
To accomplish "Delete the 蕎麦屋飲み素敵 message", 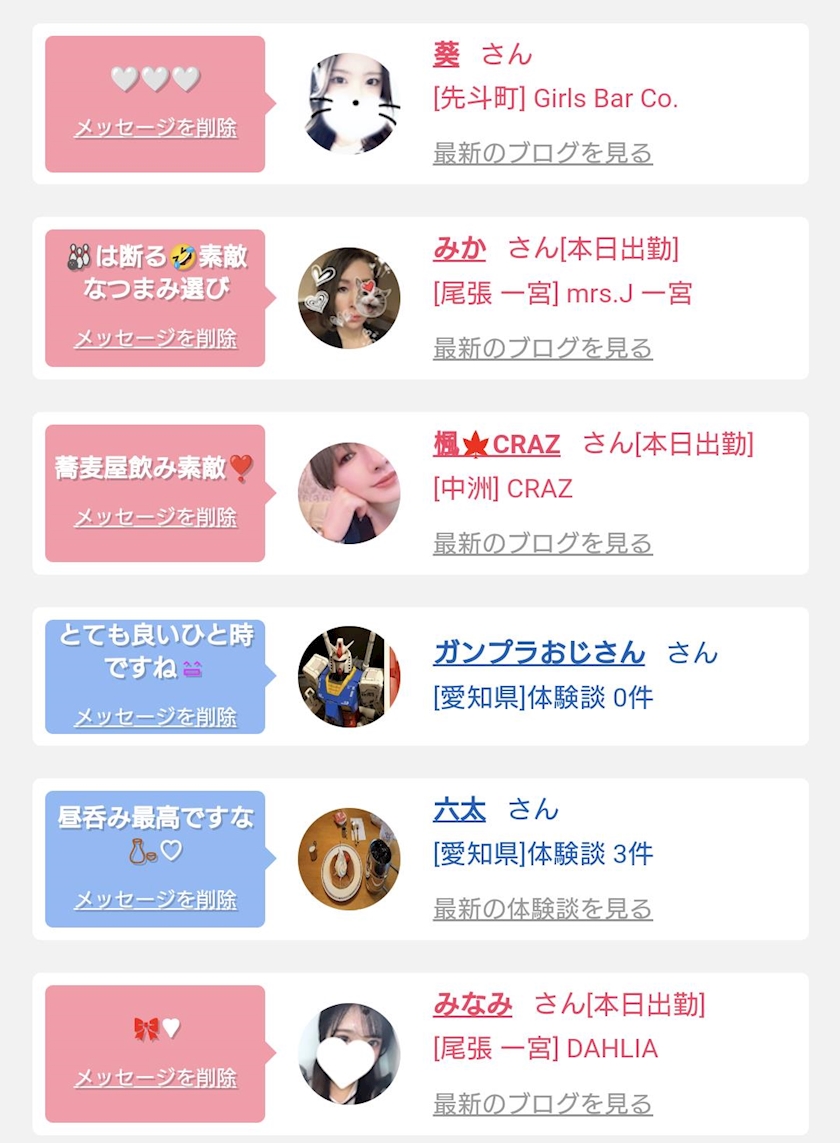I will (x=155, y=517).
